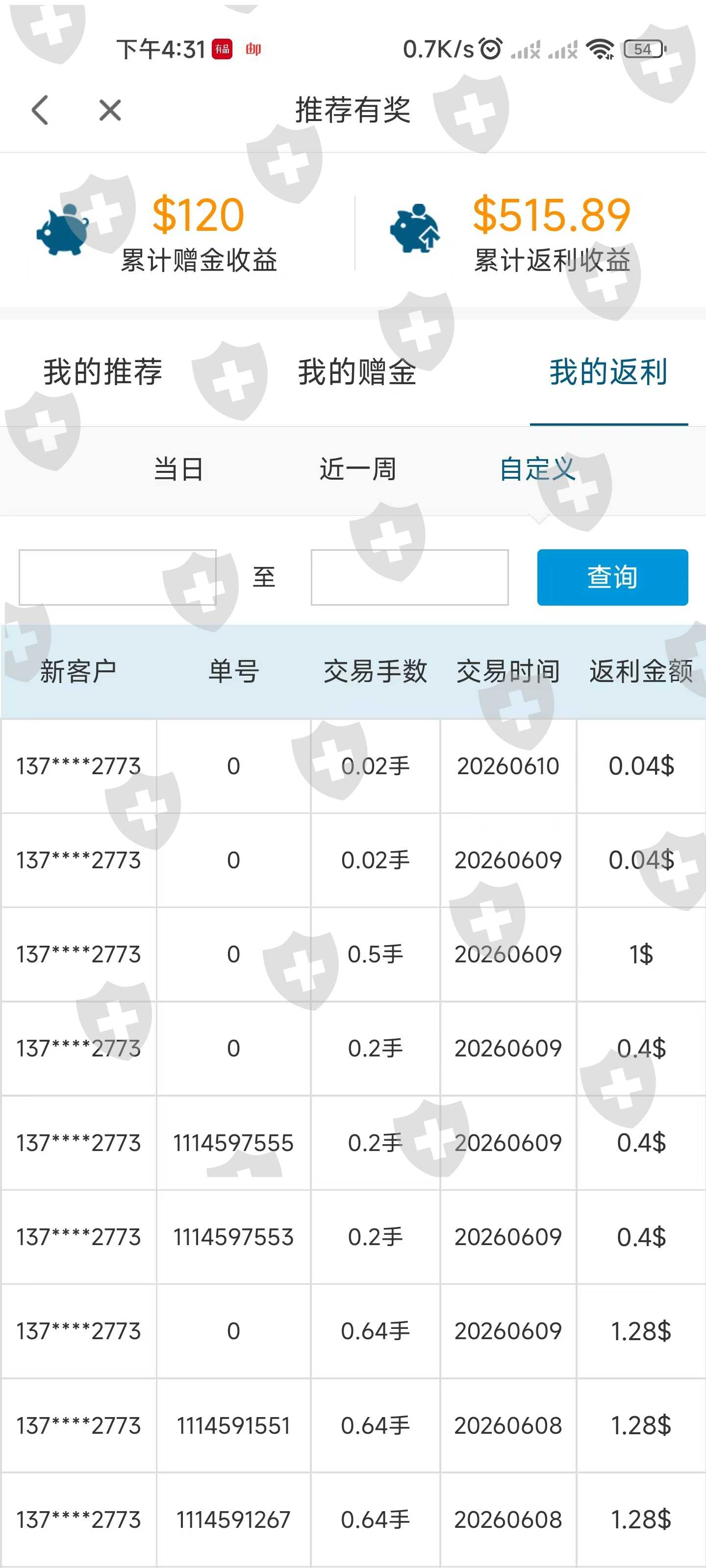Close the 推荐有奖 page with the X
The width and height of the screenshot is (706, 1568).
pyautogui.click(x=110, y=110)
